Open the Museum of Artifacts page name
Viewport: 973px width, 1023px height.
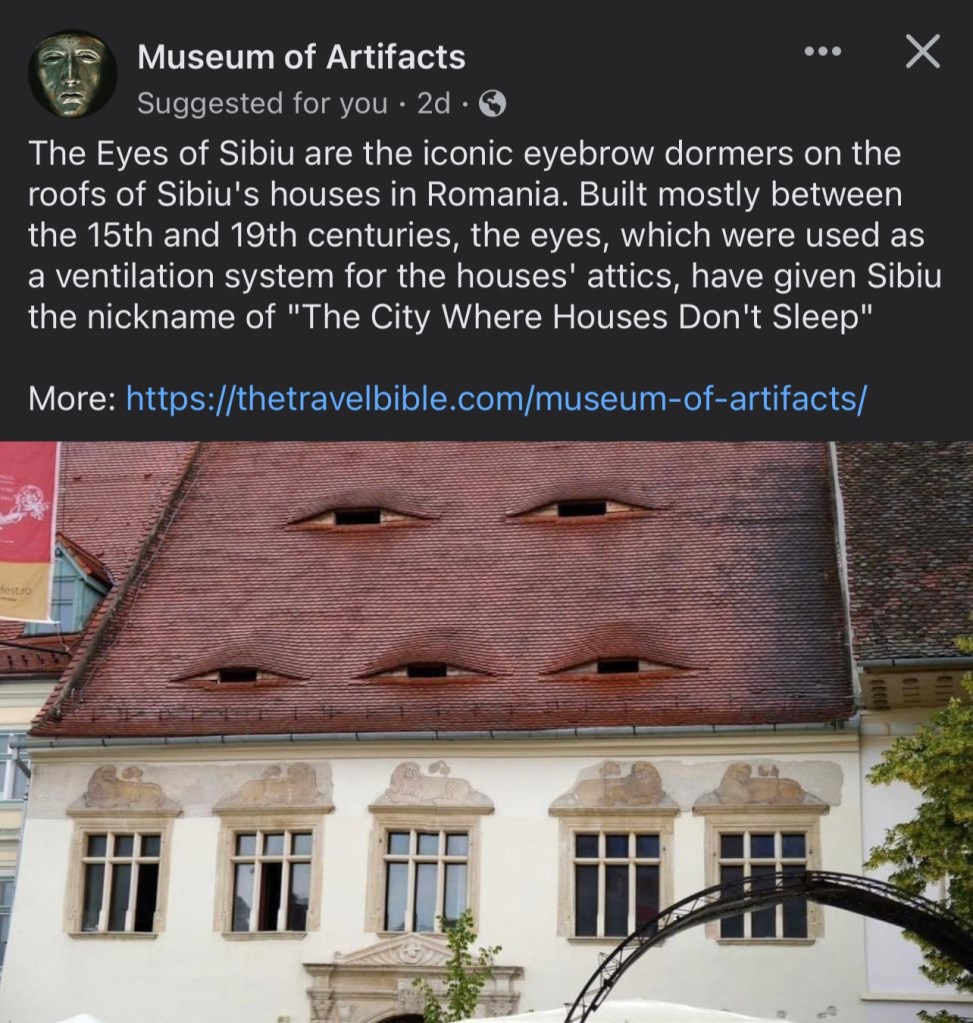(301, 57)
